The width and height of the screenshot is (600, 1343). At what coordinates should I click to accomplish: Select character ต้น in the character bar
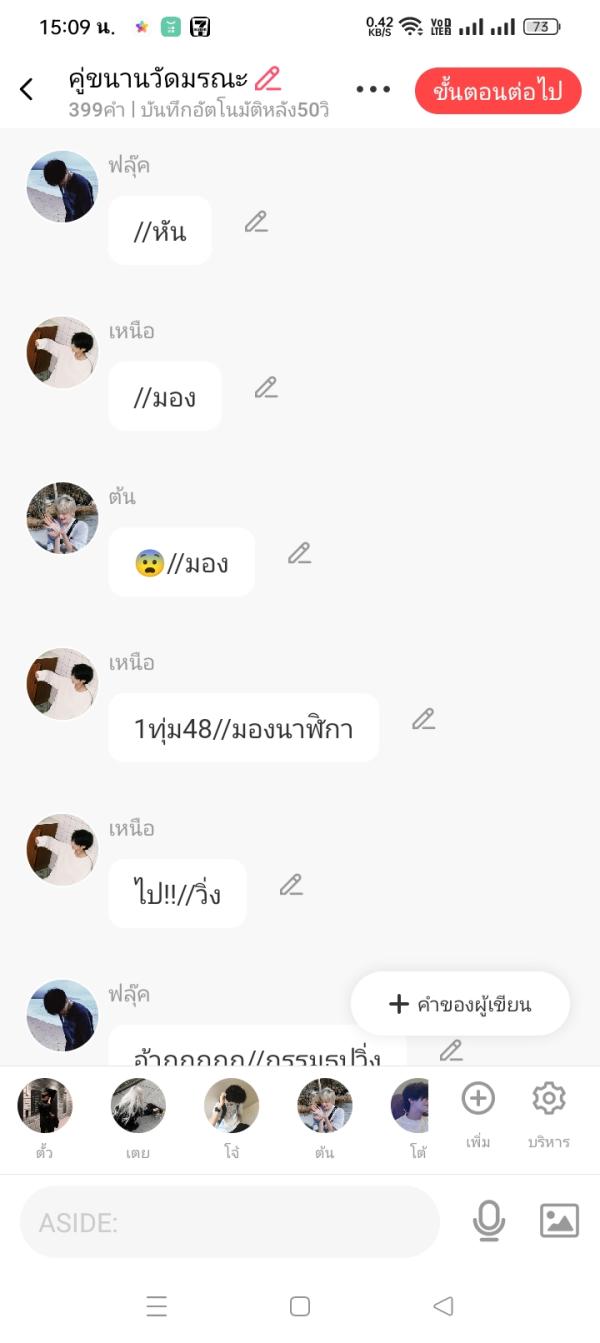click(x=324, y=1106)
